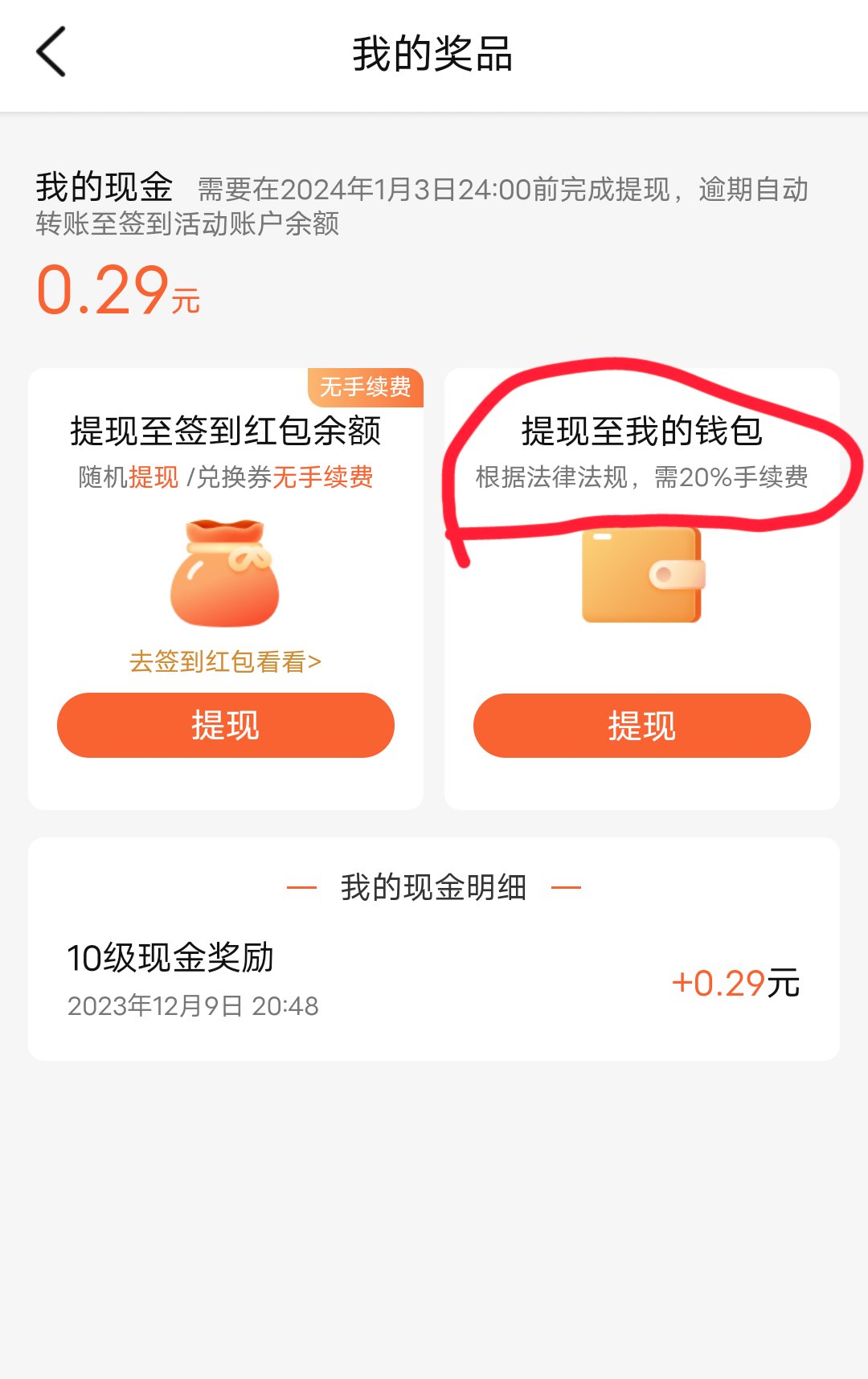Tap 提现 under 提现至签到红包余额
The height and width of the screenshot is (1379, 868).
click(x=225, y=725)
